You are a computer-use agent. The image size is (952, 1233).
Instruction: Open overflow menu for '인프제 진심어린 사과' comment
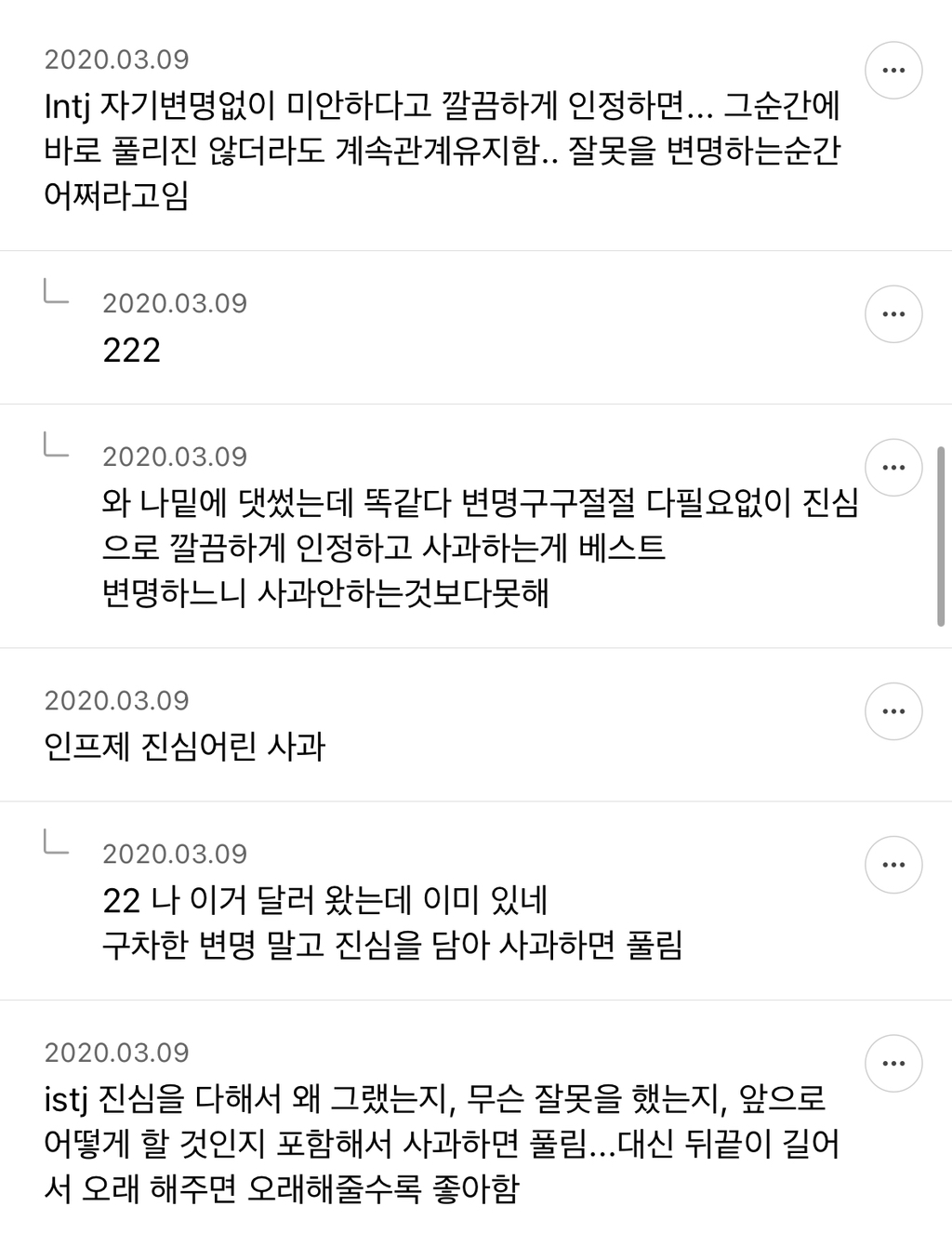click(x=893, y=711)
